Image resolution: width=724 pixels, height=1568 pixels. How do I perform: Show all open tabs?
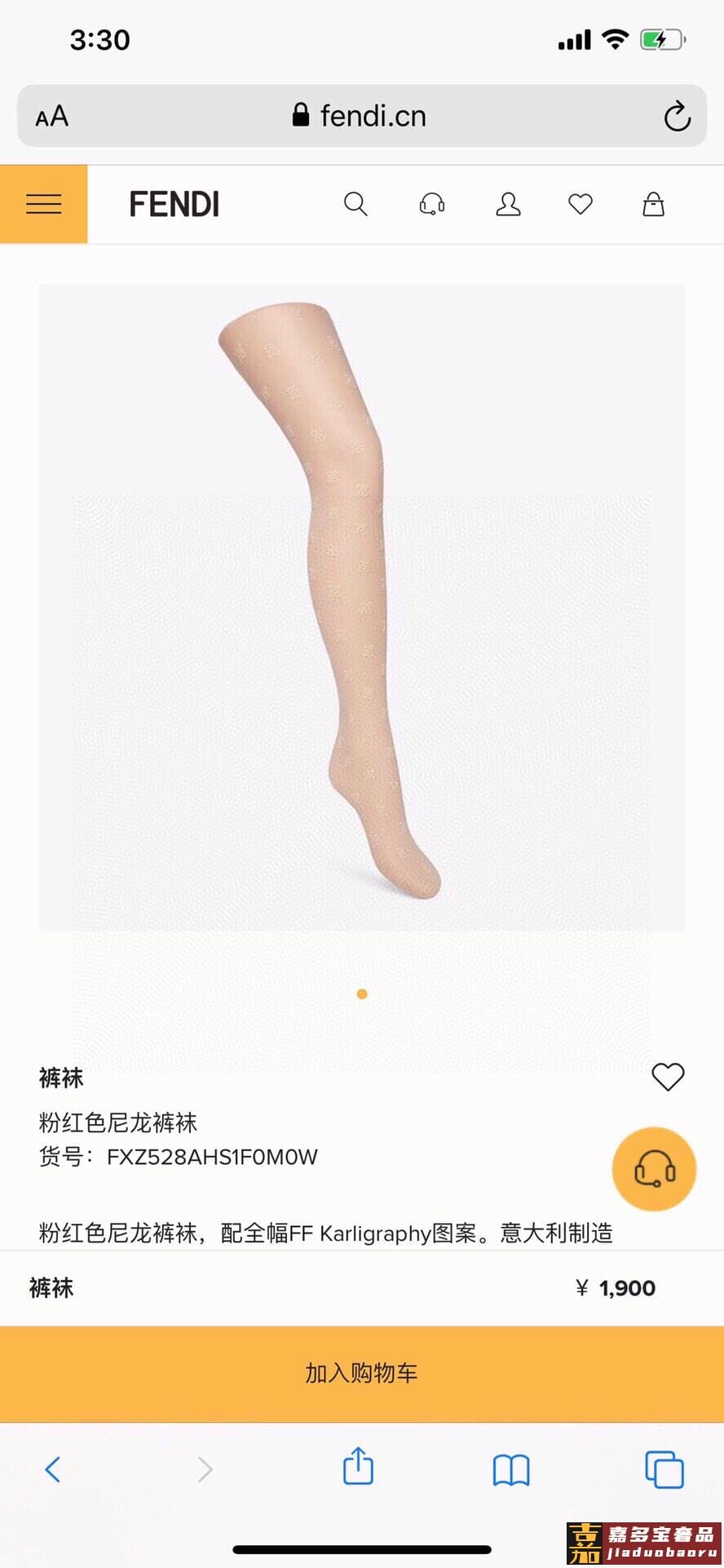point(664,1469)
